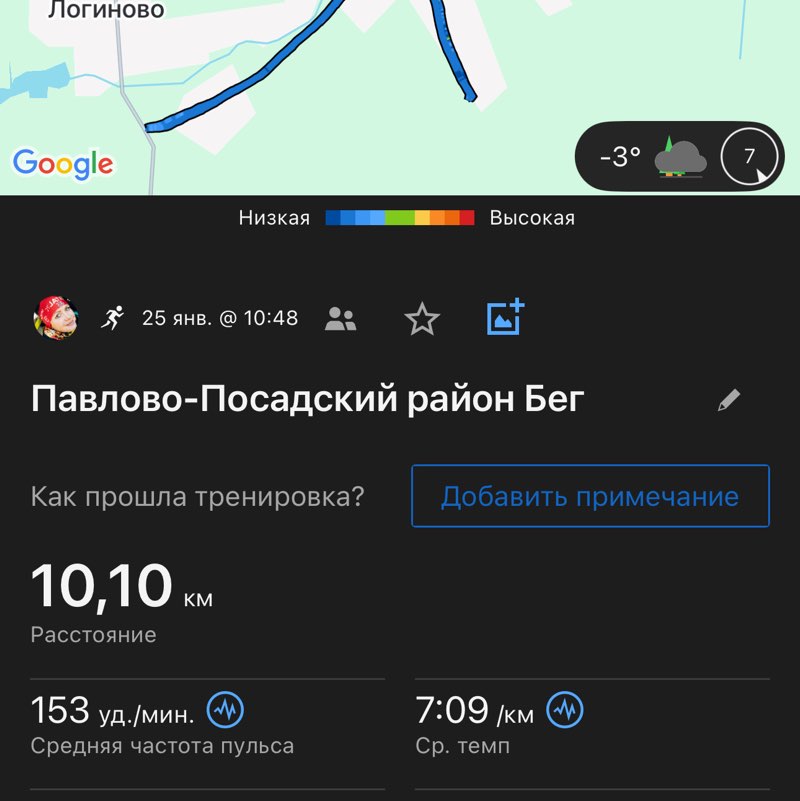Tap the profile photo avatar
Screen dimensions: 800x801
(57, 317)
